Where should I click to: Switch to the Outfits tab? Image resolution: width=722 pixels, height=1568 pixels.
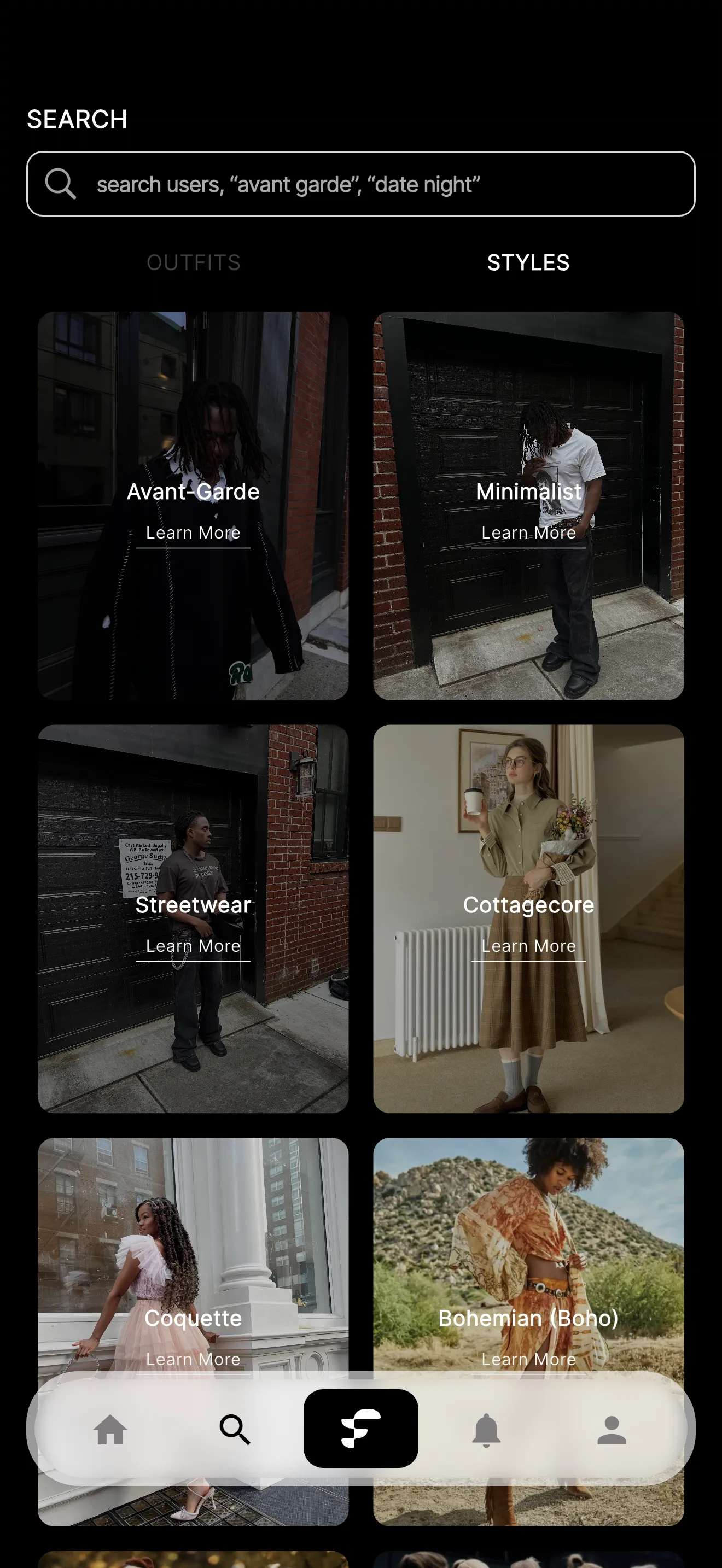tap(194, 263)
